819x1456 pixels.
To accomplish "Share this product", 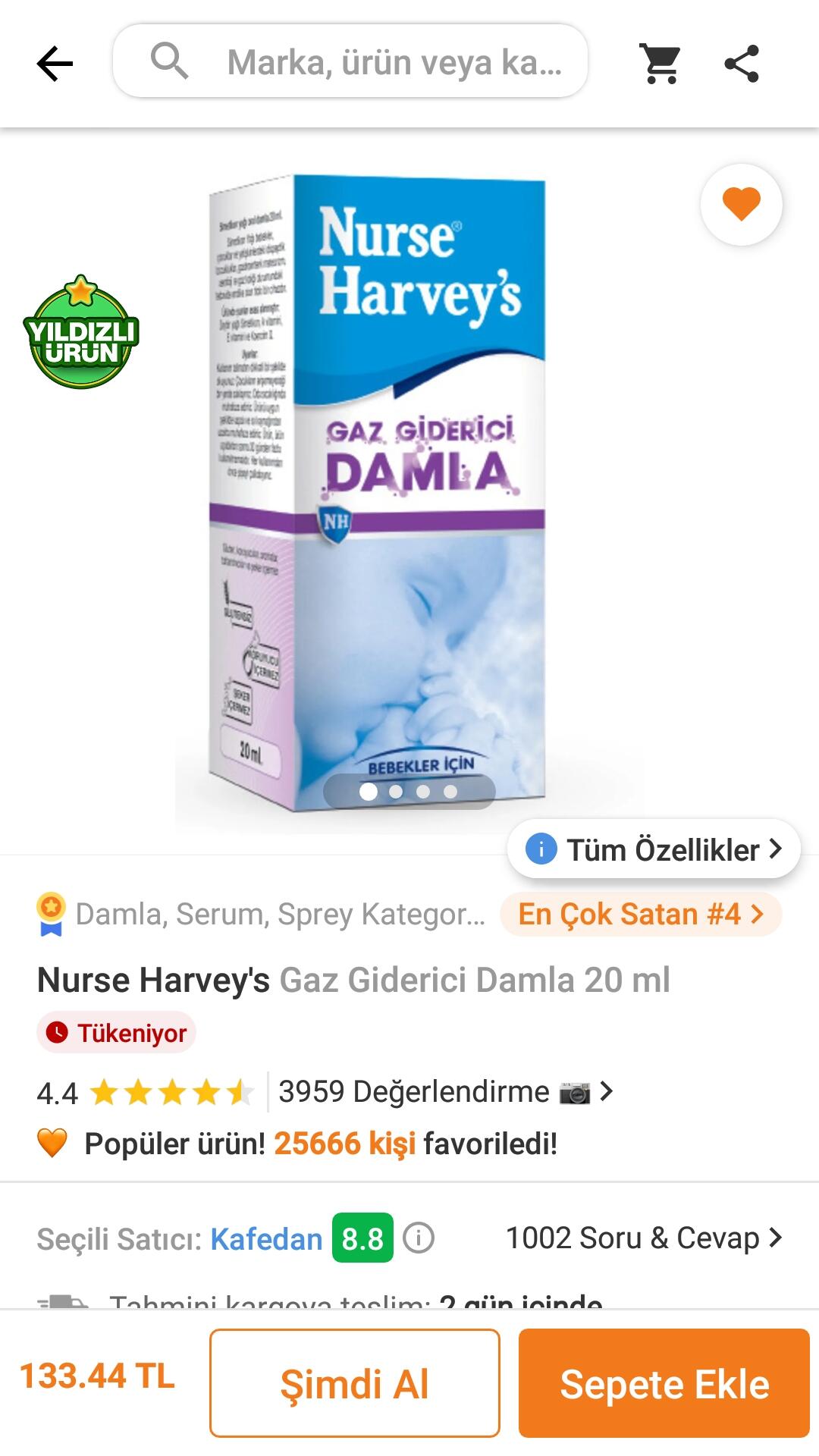I will pos(741,63).
